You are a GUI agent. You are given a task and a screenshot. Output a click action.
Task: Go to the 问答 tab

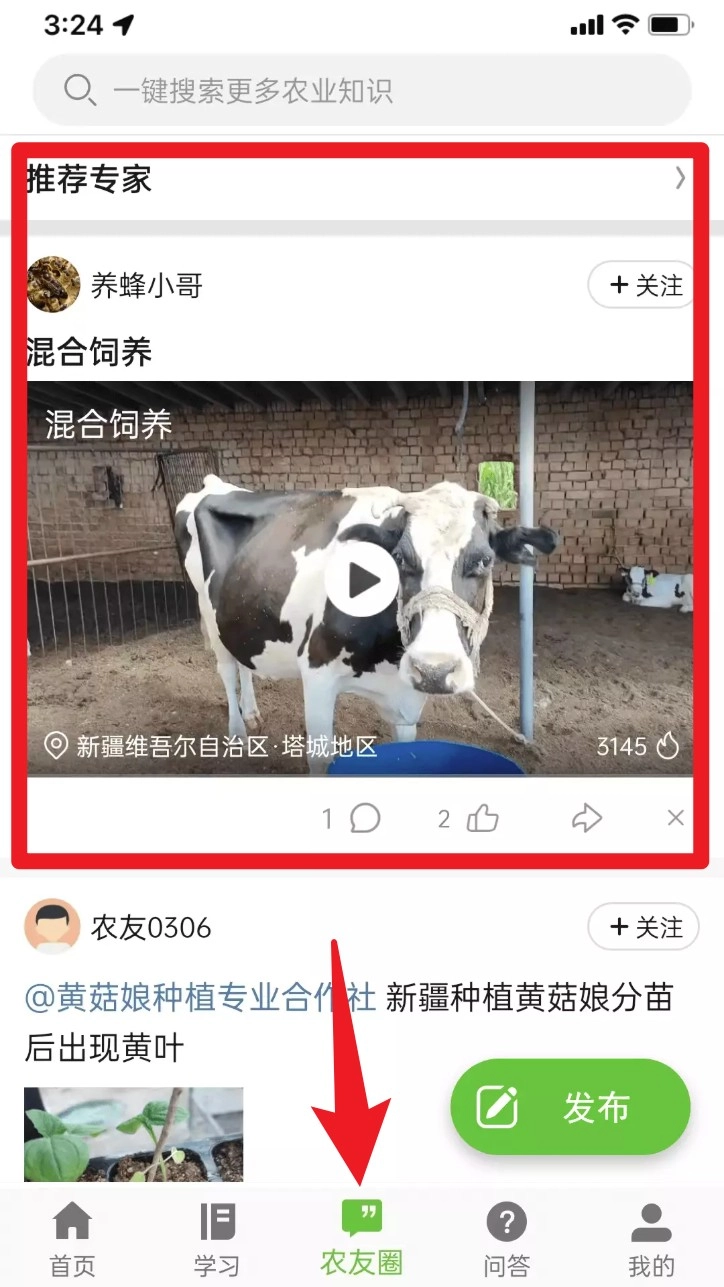(x=506, y=1238)
